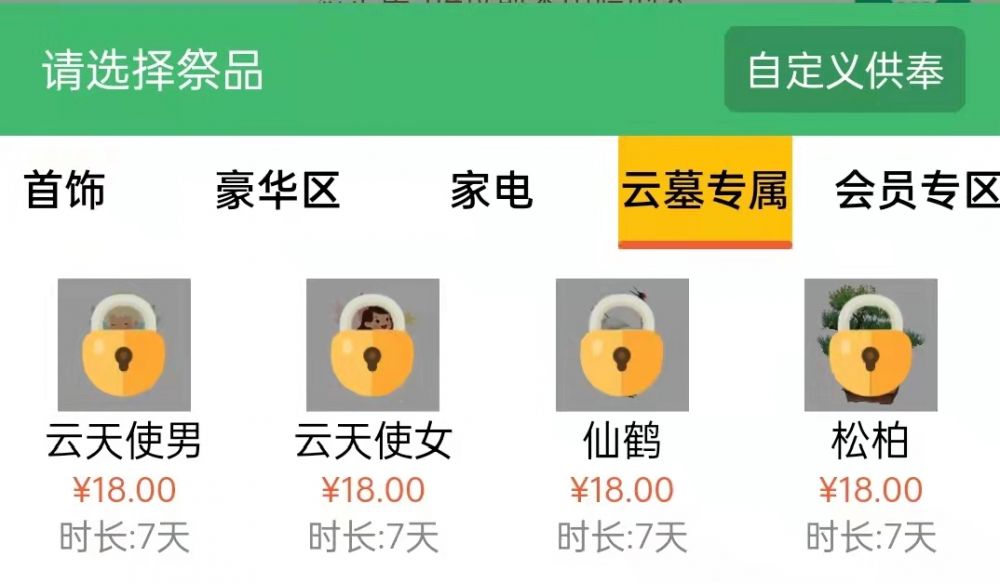Screen dimensions: 1000x583
Task: Switch to the 豪华区 category tab
Action: [x=278, y=190]
